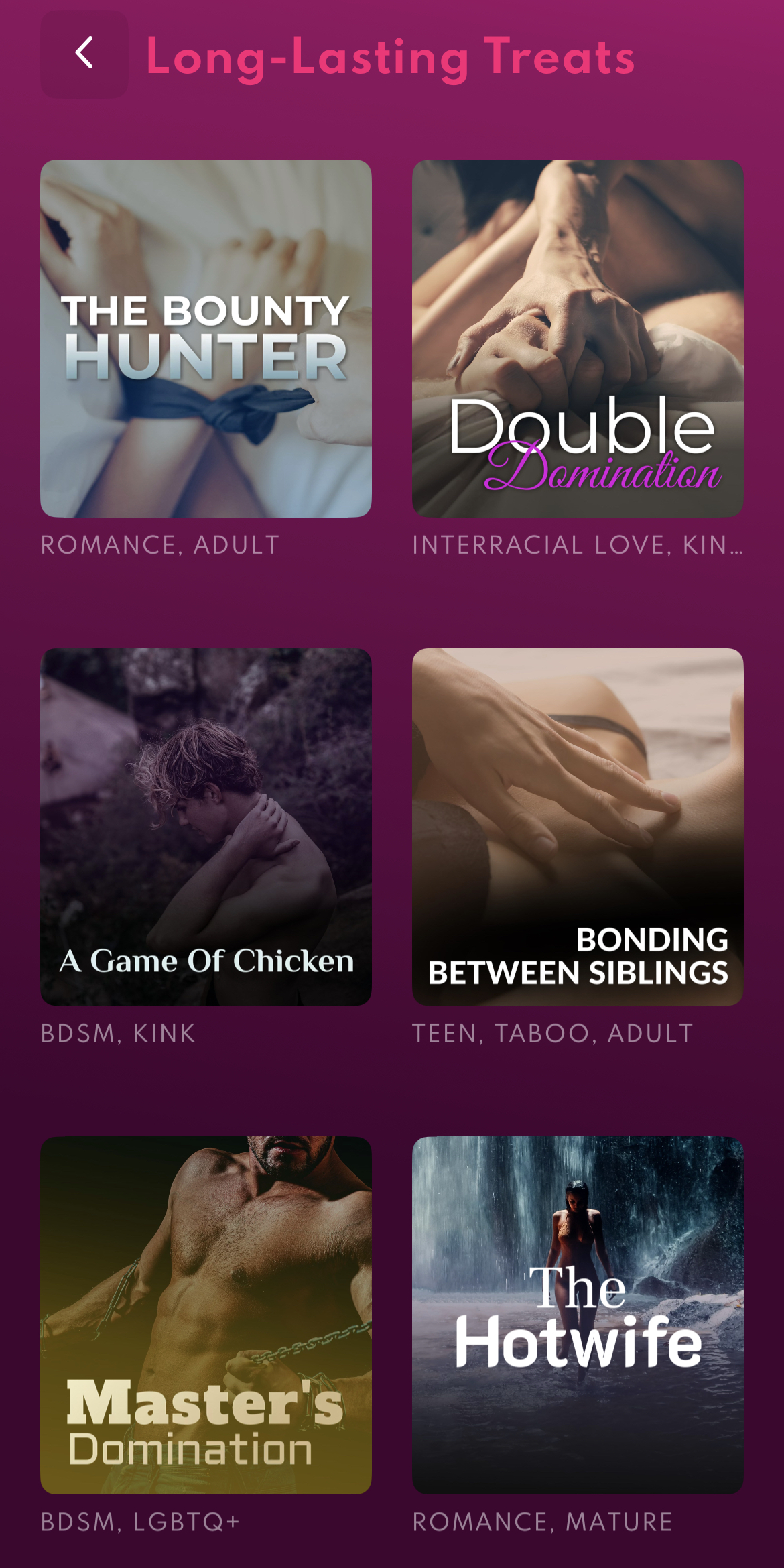Open A Game Of Chicken story

[206, 827]
